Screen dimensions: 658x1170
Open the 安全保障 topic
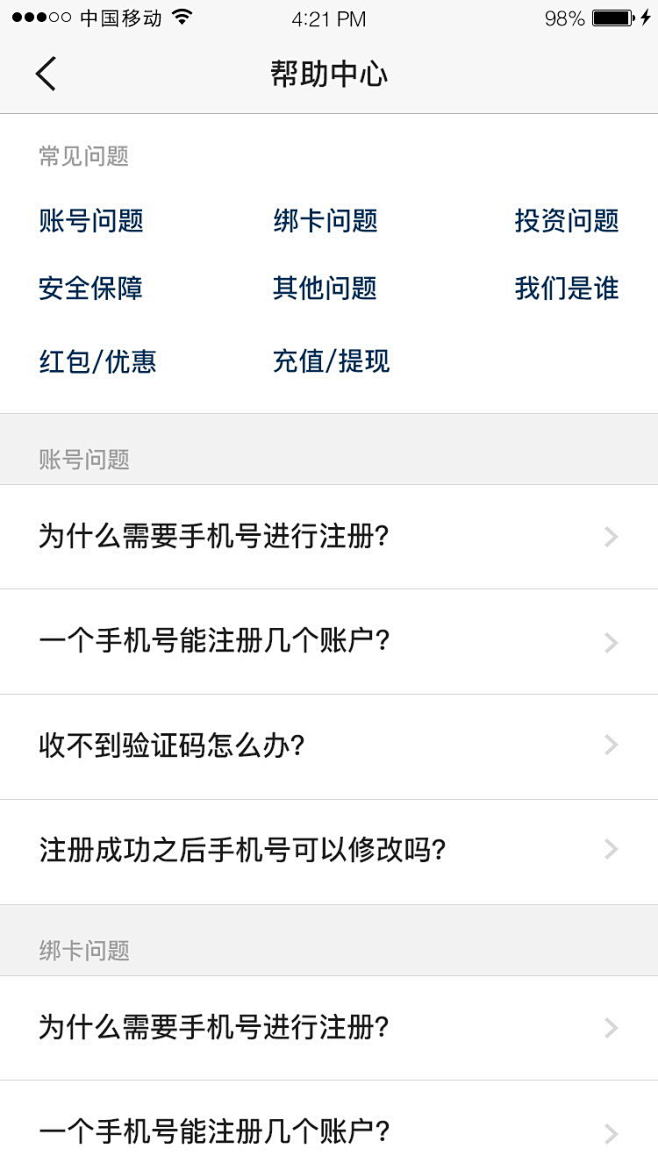point(91,288)
